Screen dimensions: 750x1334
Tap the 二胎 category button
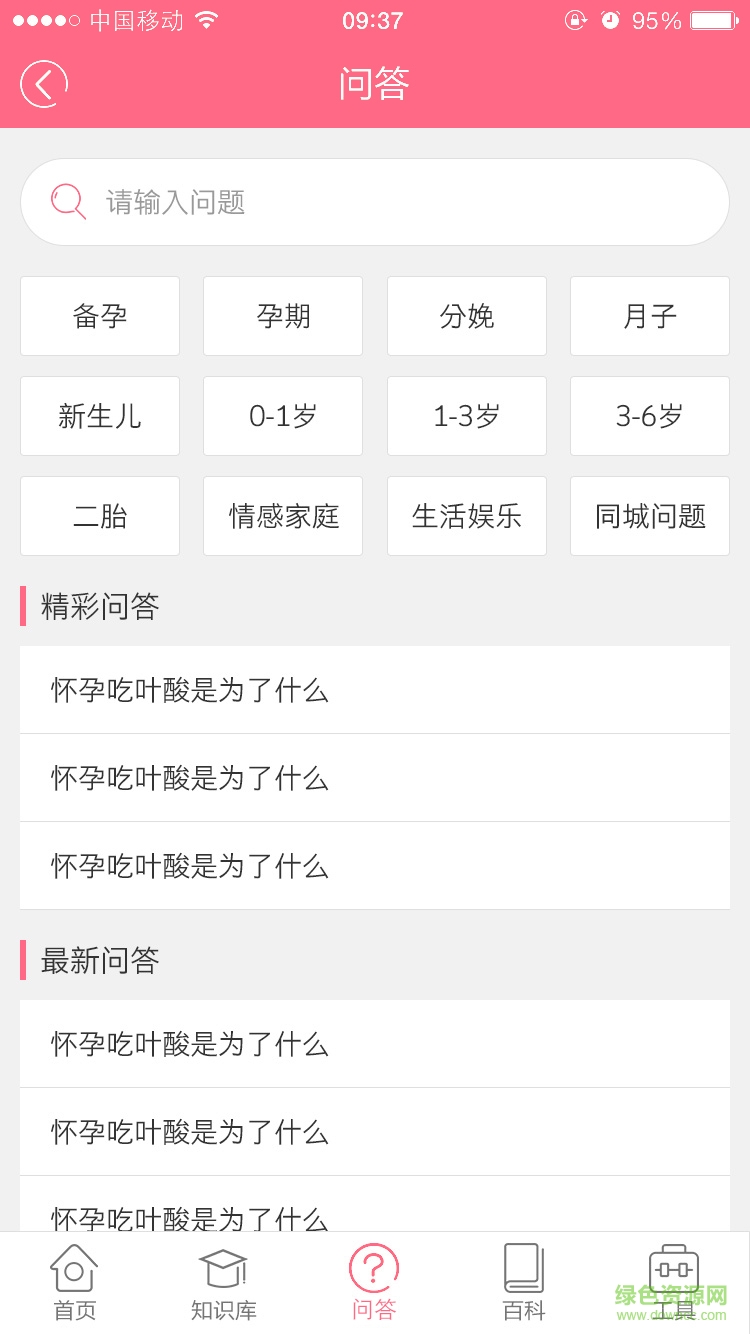(x=99, y=515)
